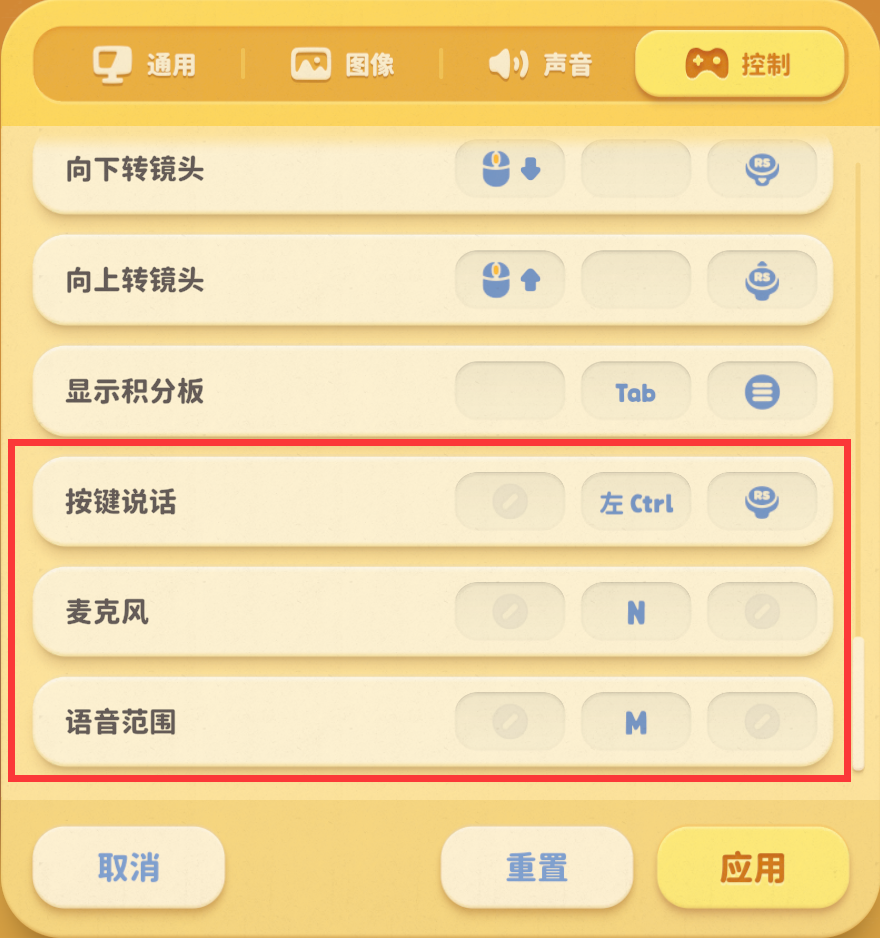Rebind the 左 Ctrl key for 按键说话
Viewport: 880px width, 938px height.
tap(636, 502)
